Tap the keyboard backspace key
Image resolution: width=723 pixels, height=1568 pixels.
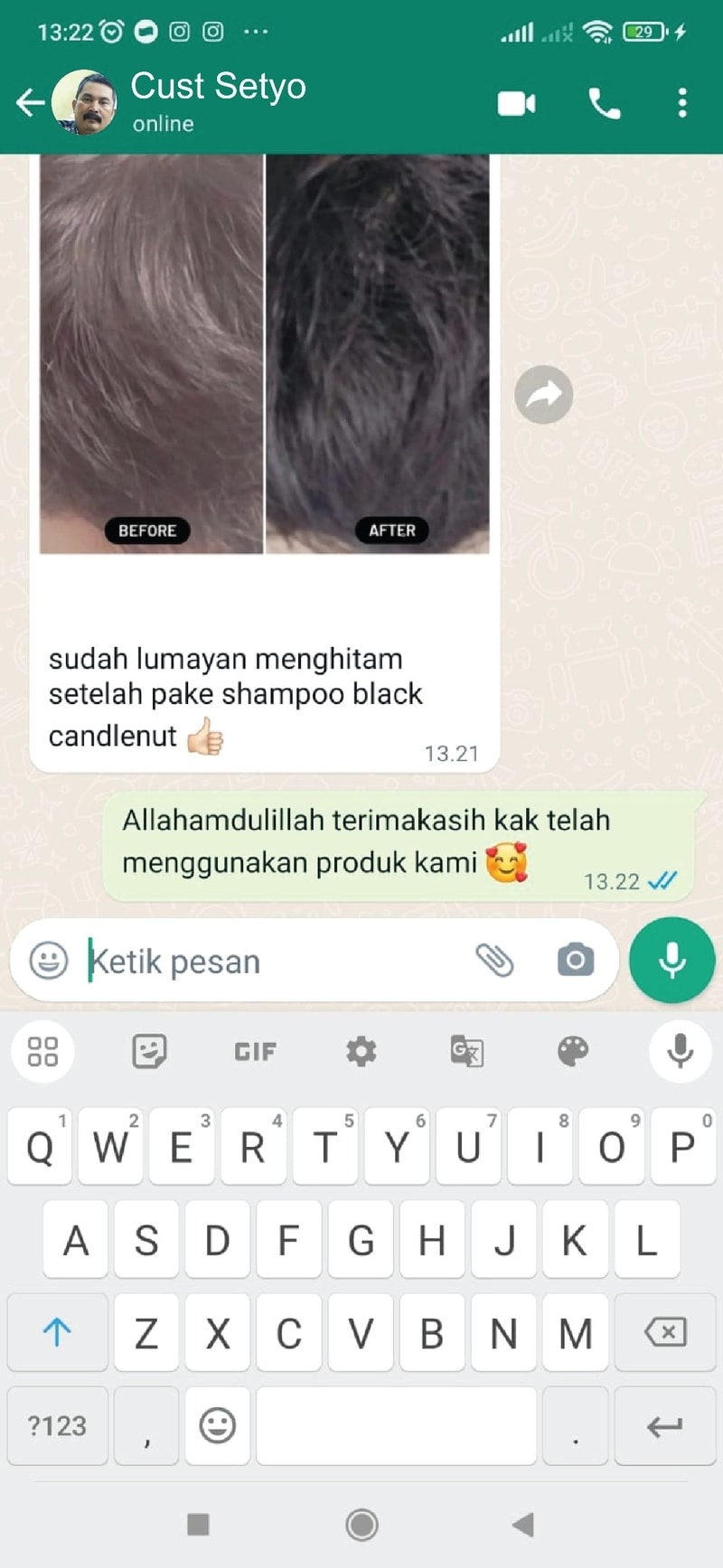[664, 1332]
